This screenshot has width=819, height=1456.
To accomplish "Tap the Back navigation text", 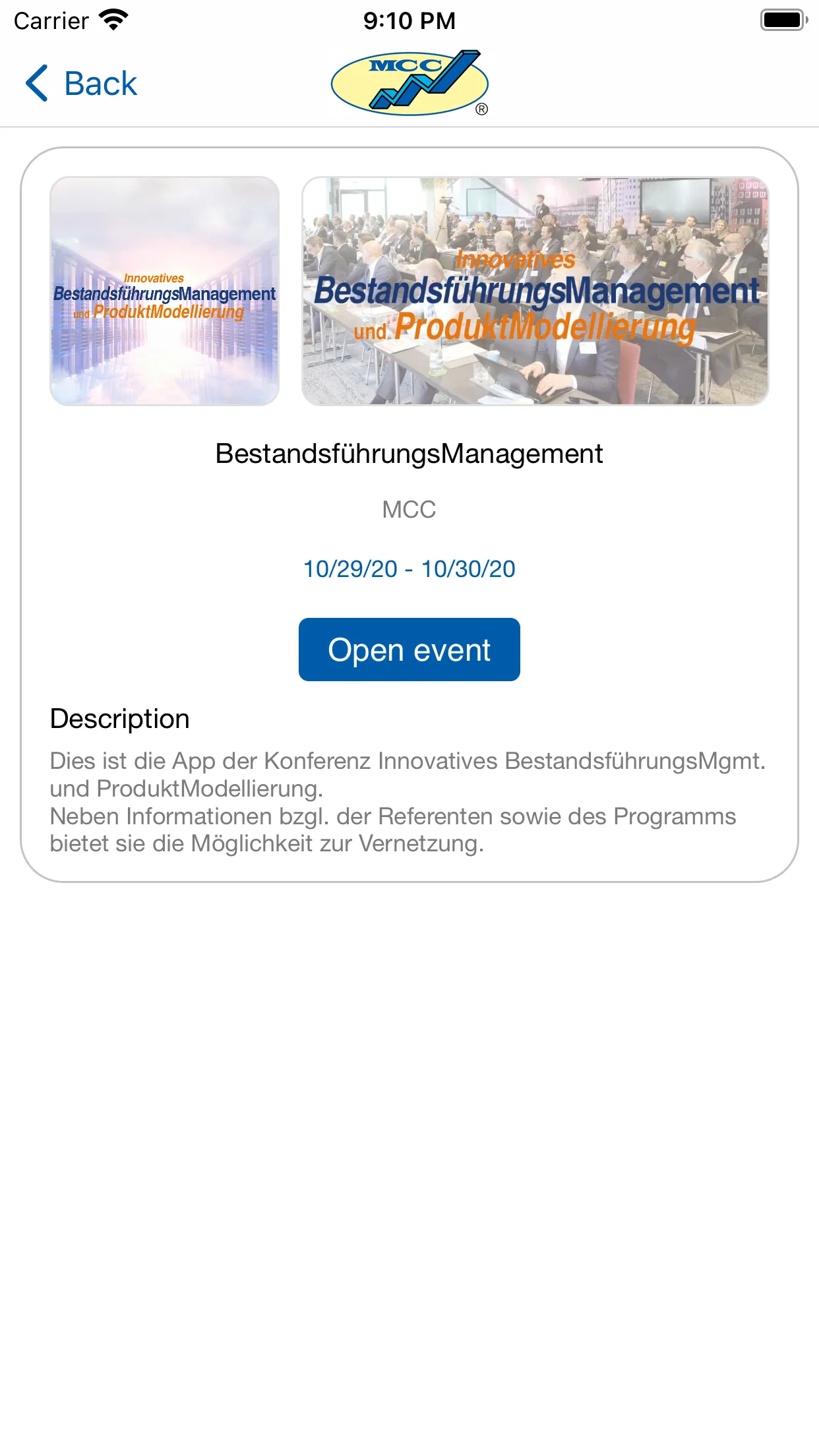I will pos(99,82).
